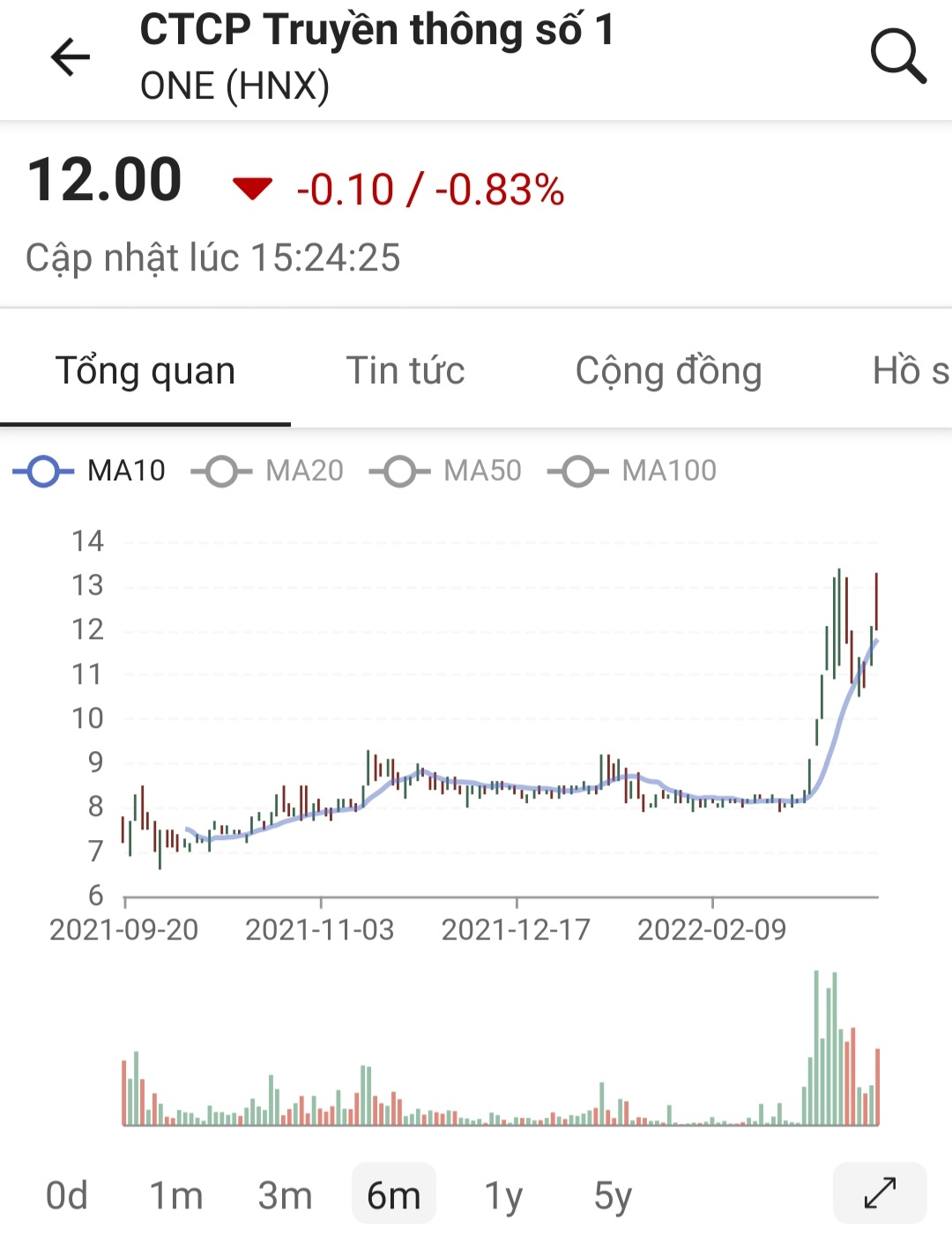Image resolution: width=952 pixels, height=1242 pixels.
Task: Toggle the MA10 indicator line
Action: [x=90, y=471]
